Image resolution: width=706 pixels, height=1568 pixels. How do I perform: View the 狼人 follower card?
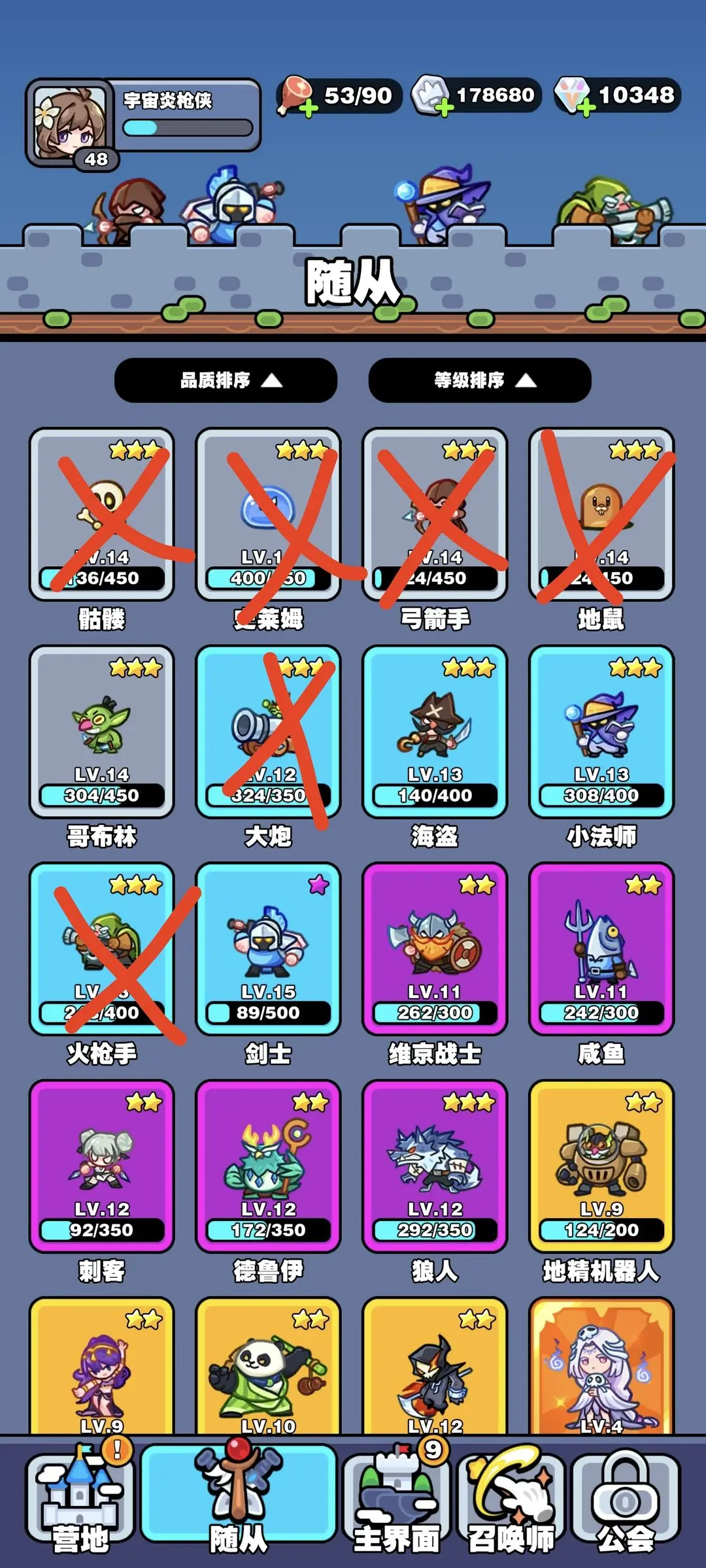[435, 1166]
